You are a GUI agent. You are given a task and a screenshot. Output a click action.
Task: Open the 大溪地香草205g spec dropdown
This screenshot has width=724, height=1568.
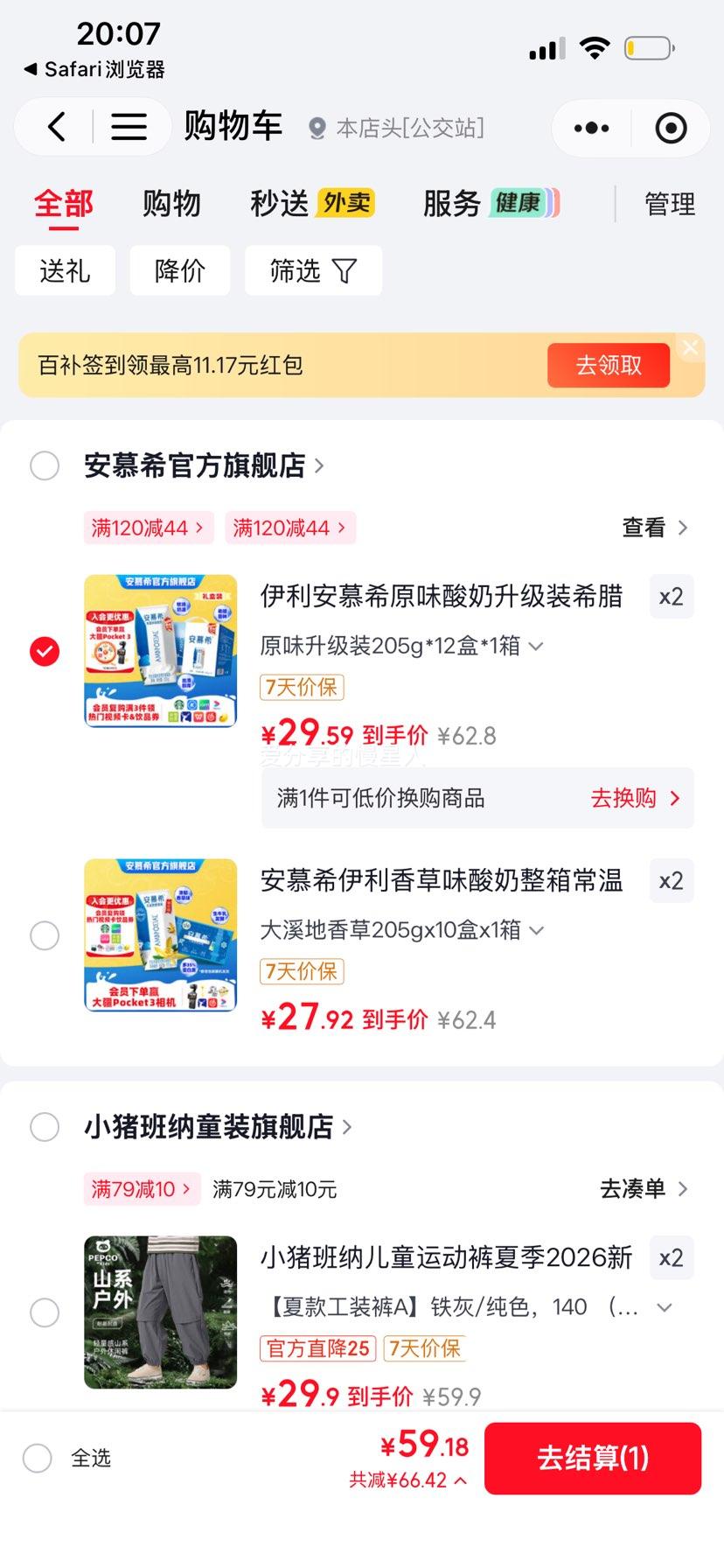(x=535, y=930)
